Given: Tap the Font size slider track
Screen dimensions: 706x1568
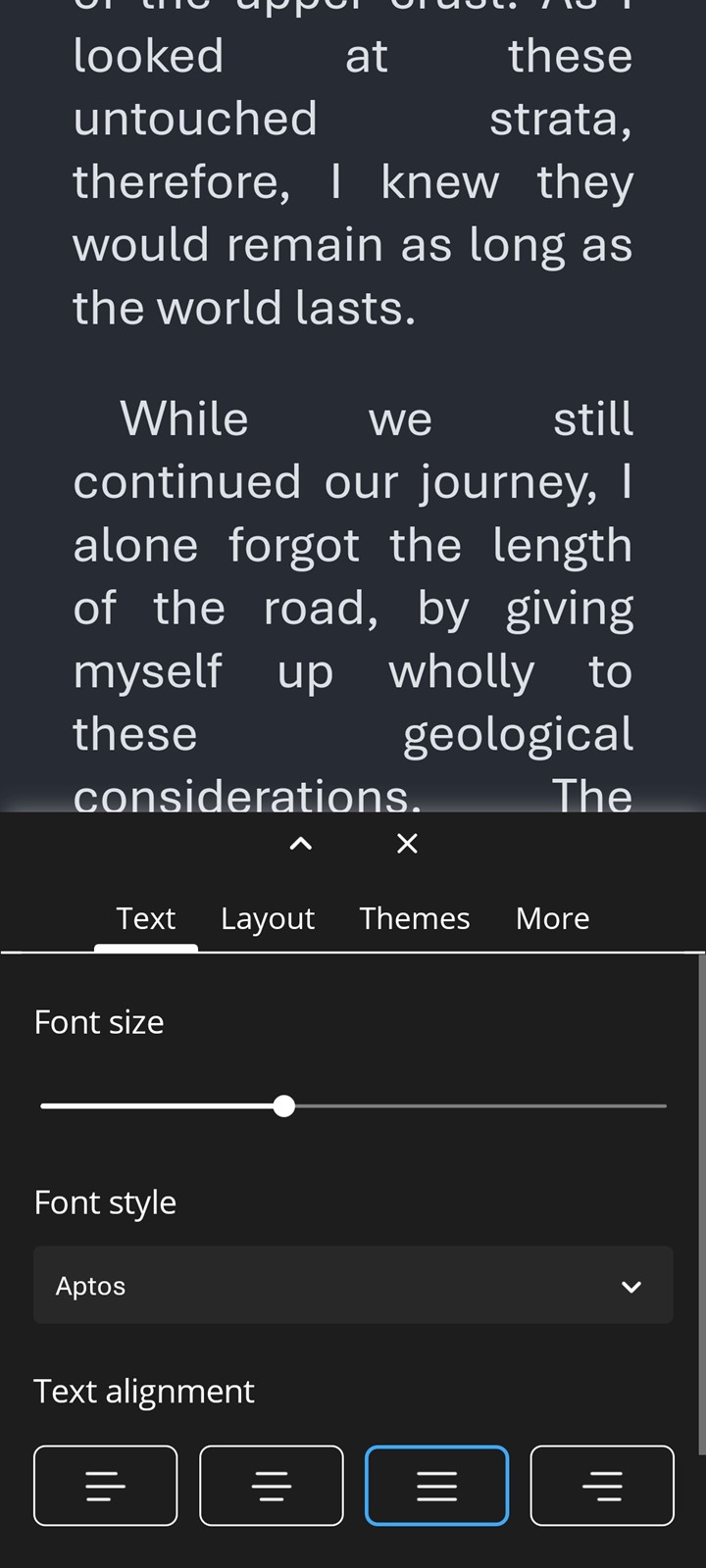Looking at the screenshot, I should [353, 1105].
